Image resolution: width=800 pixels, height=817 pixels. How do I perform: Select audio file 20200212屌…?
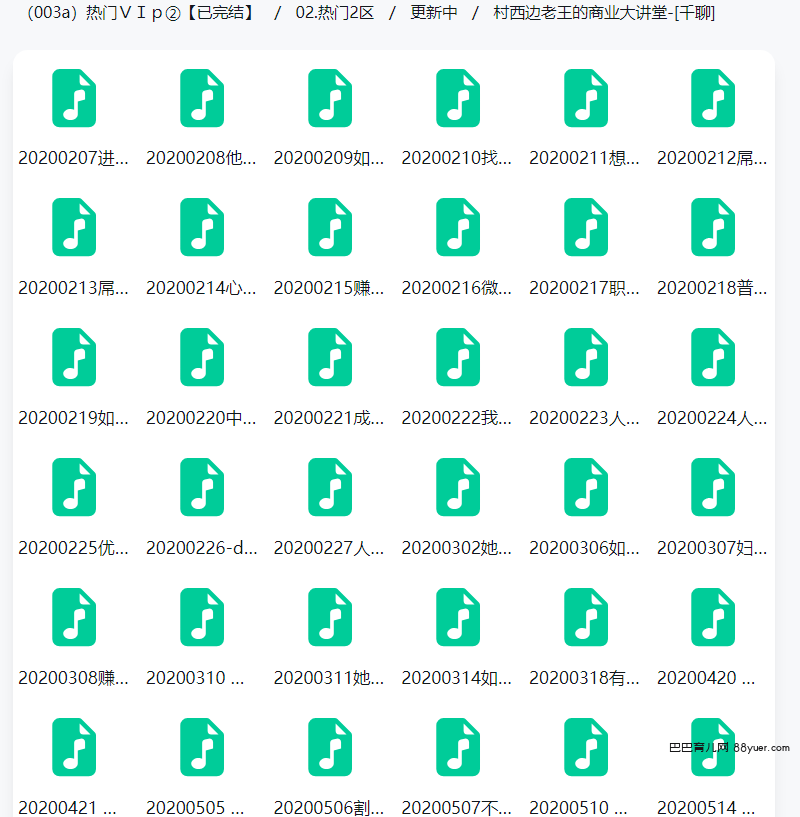713,98
